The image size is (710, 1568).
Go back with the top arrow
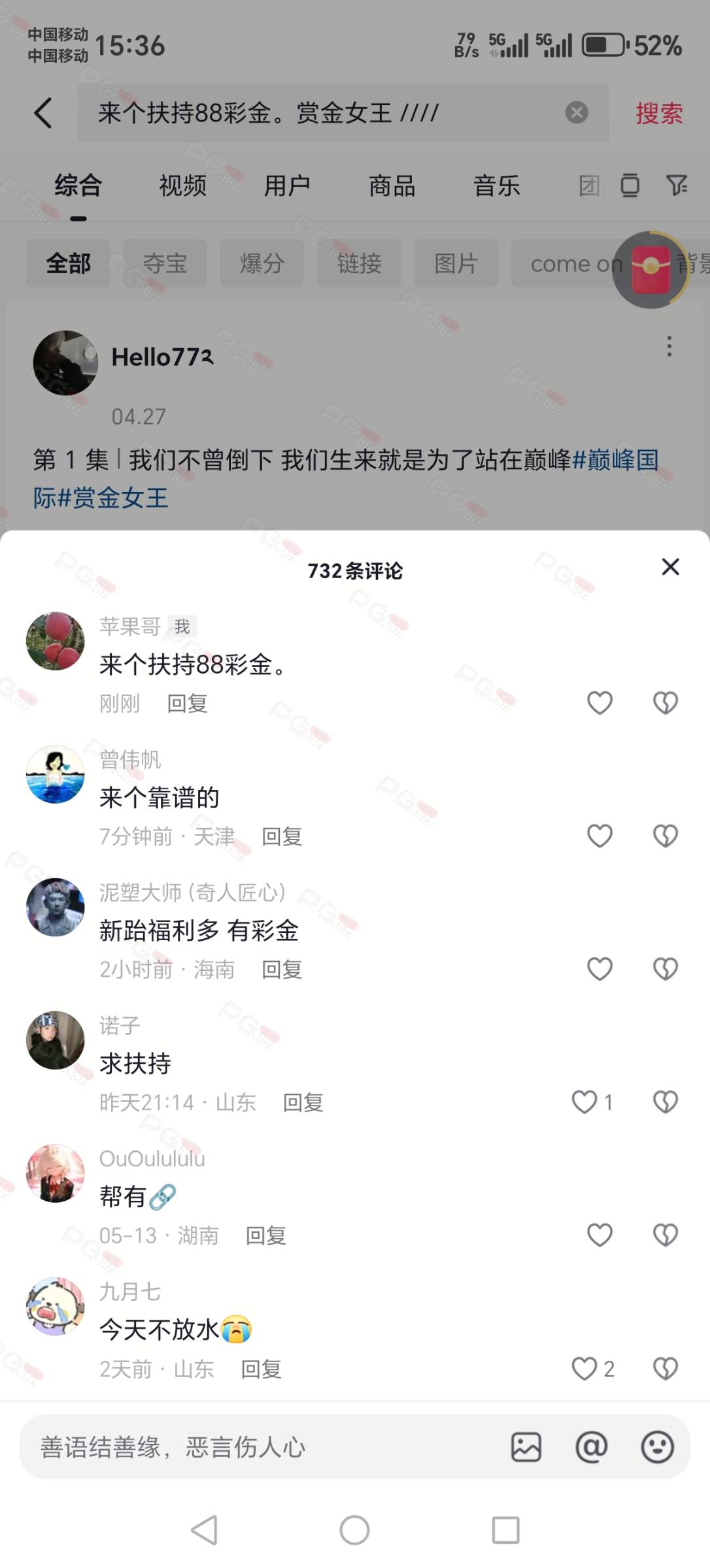coord(43,112)
